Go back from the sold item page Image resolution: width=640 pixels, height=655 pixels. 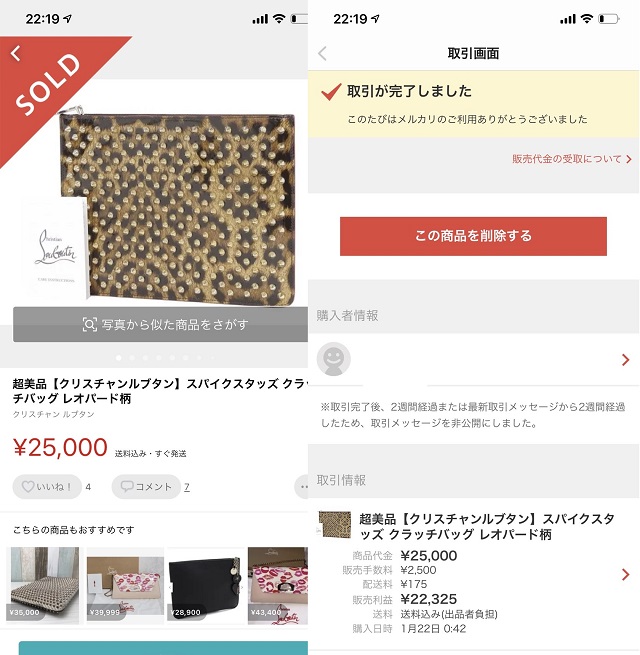pyautogui.click(x=16, y=53)
